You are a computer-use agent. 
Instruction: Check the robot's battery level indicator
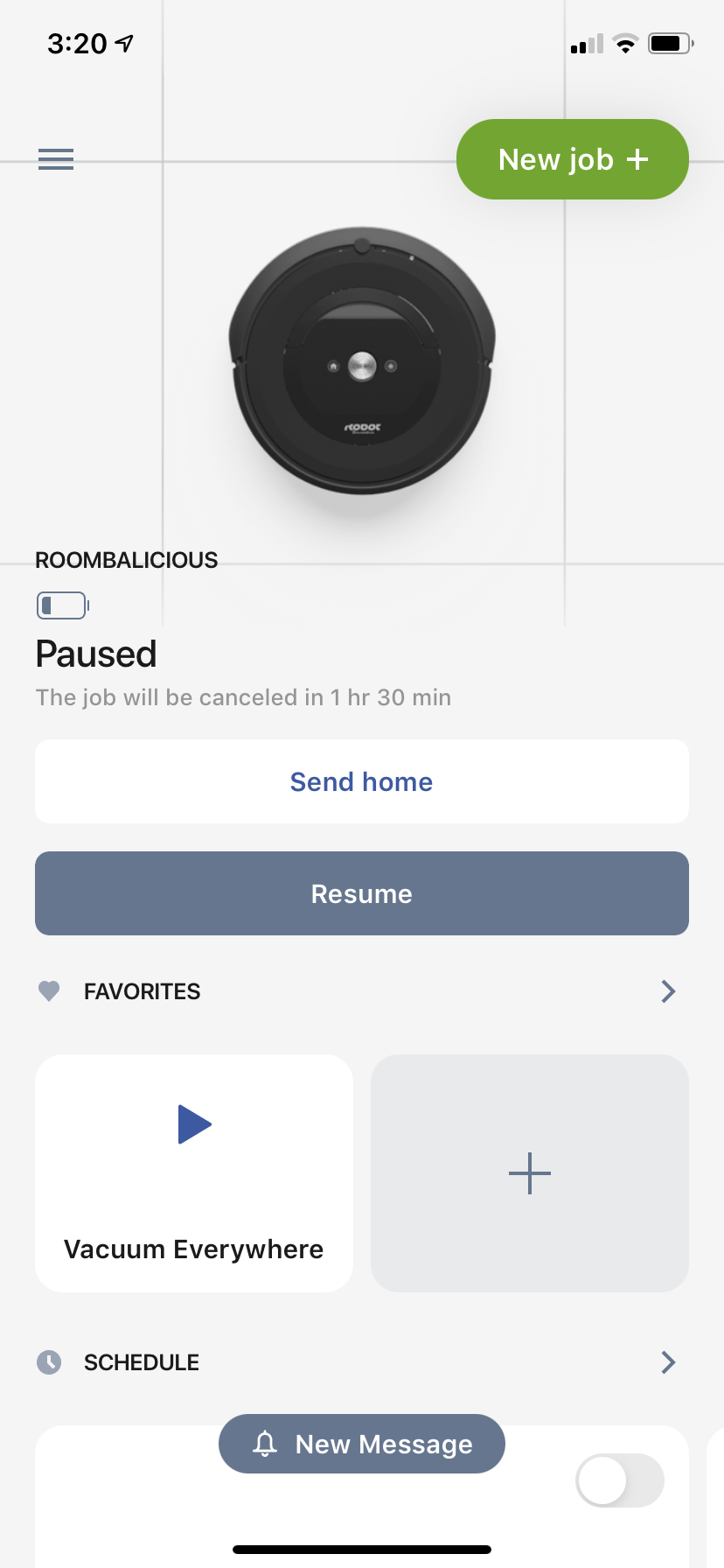[62, 605]
